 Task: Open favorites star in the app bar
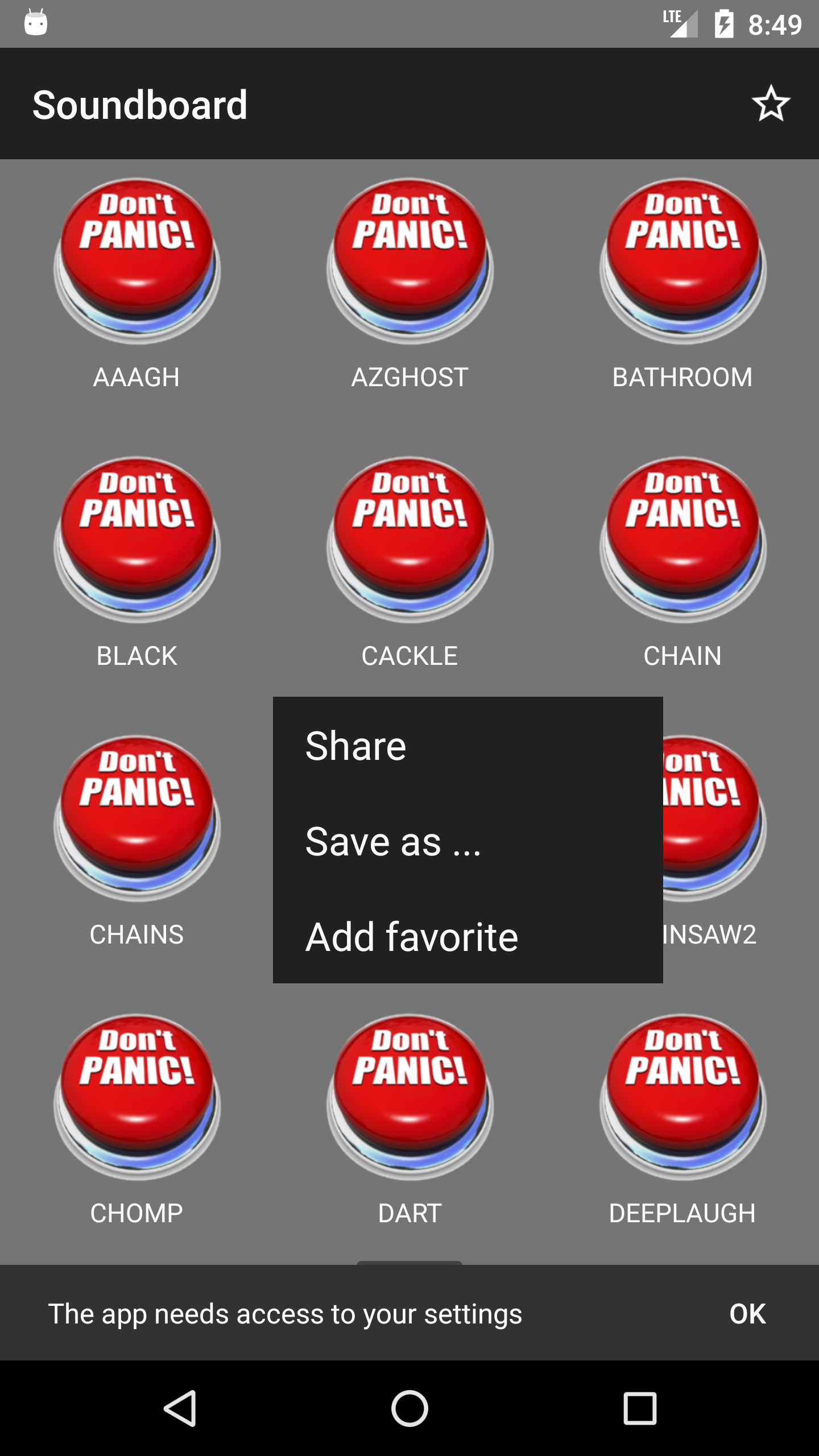pyautogui.click(x=771, y=104)
